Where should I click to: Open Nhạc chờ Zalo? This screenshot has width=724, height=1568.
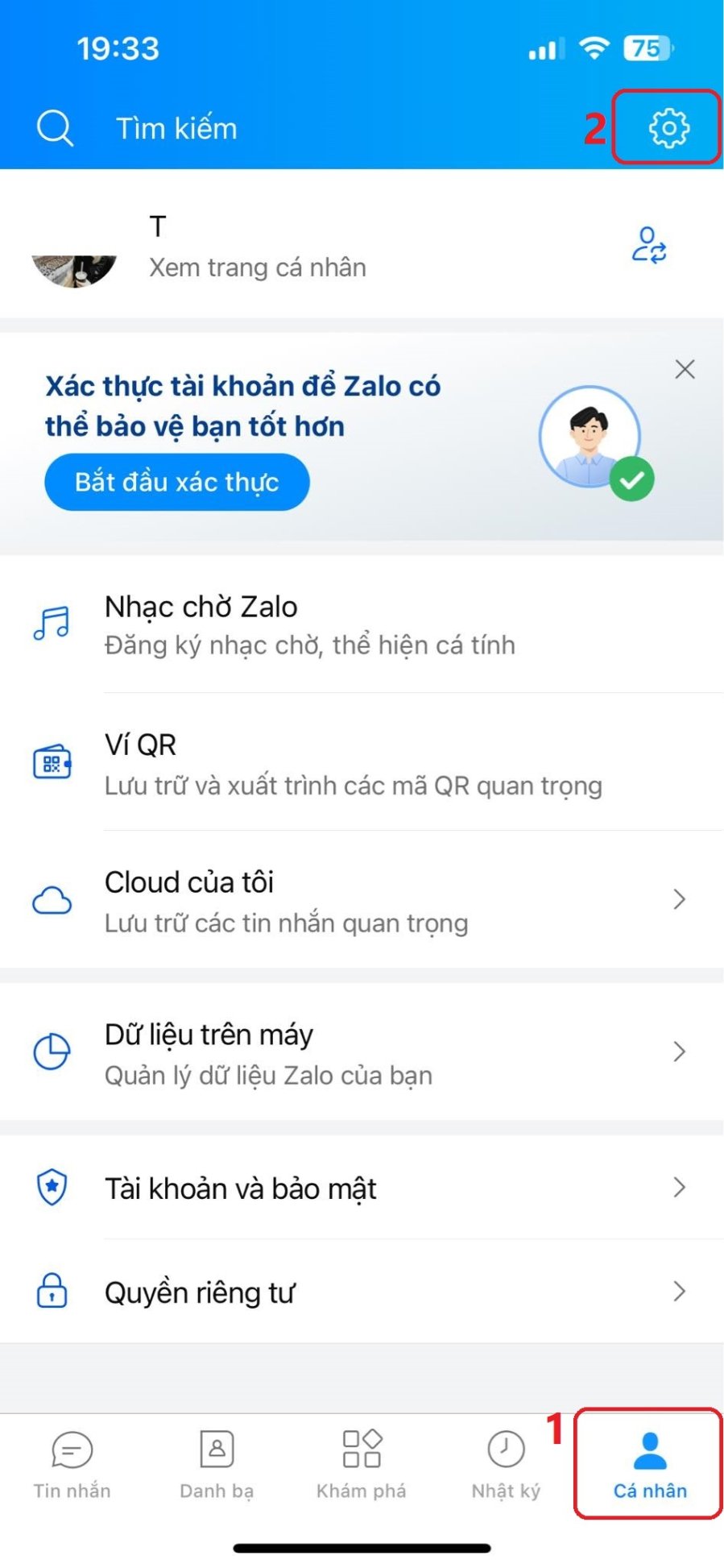(362, 624)
